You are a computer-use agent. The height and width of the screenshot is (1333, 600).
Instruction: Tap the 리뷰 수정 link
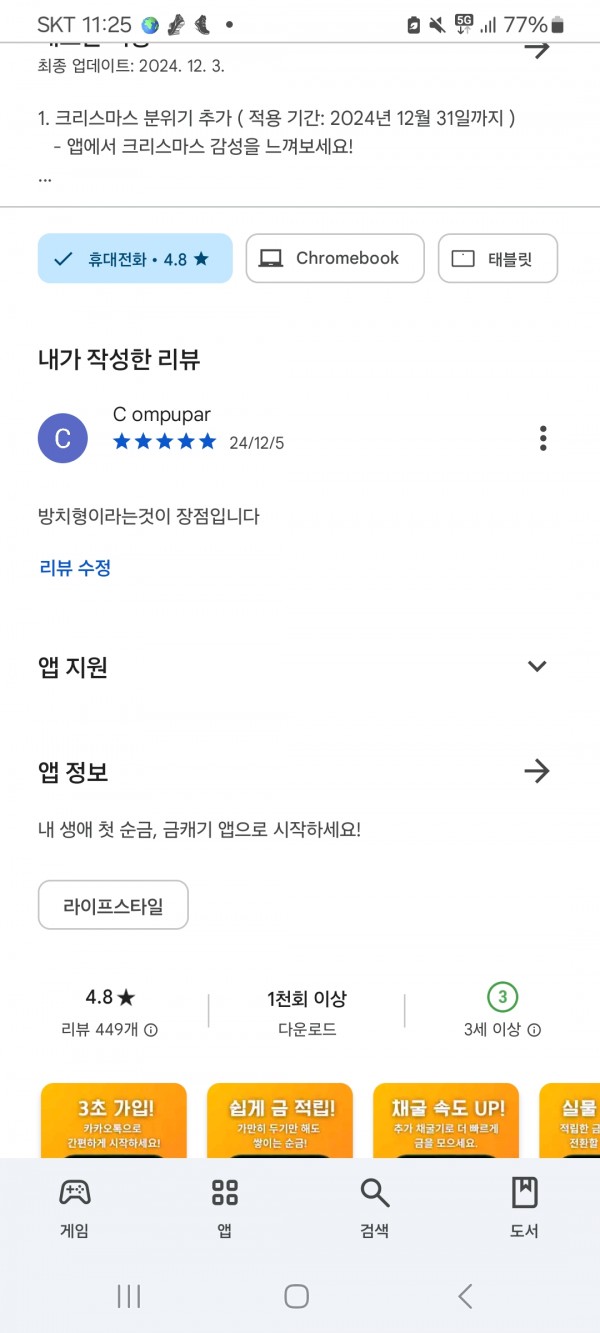tap(75, 568)
